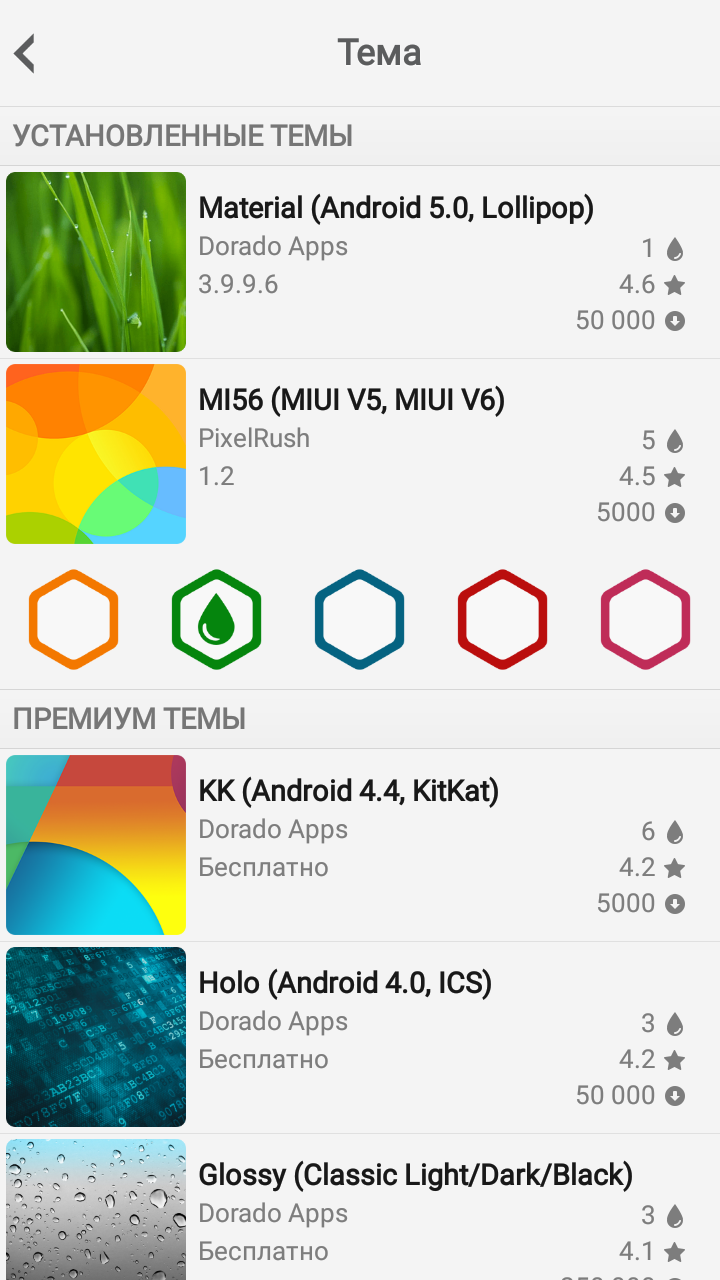Image resolution: width=720 pixels, height=1280 pixels.
Task: Select the green hexagon color
Action: pos(216,620)
